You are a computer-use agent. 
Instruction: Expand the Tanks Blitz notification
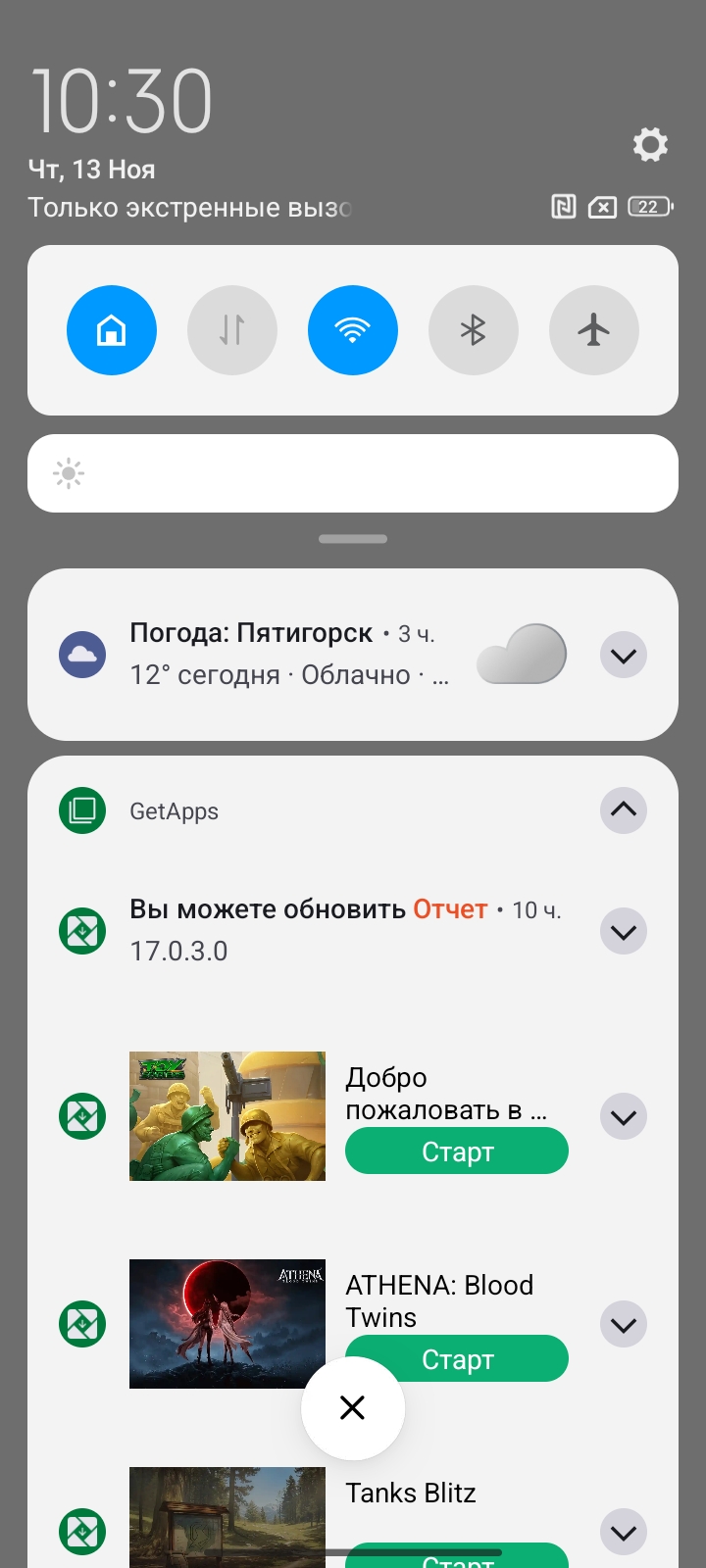[624, 1533]
